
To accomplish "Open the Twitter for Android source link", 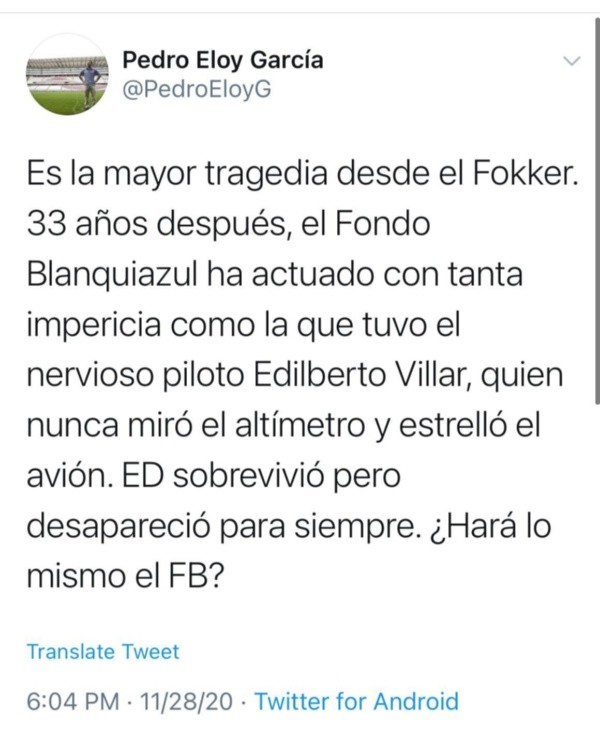I will click(356, 701).
